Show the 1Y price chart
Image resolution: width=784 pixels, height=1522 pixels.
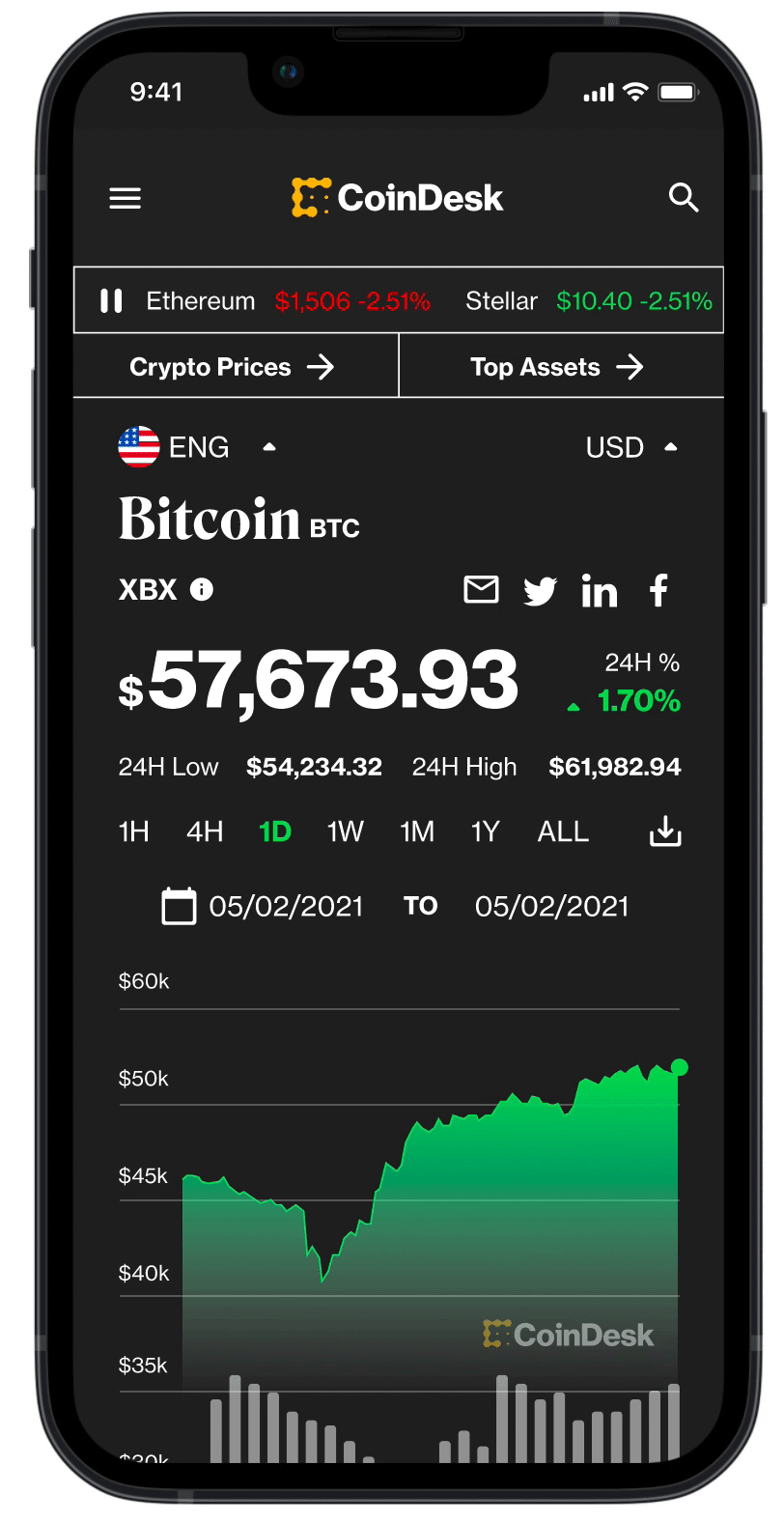point(485,831)
